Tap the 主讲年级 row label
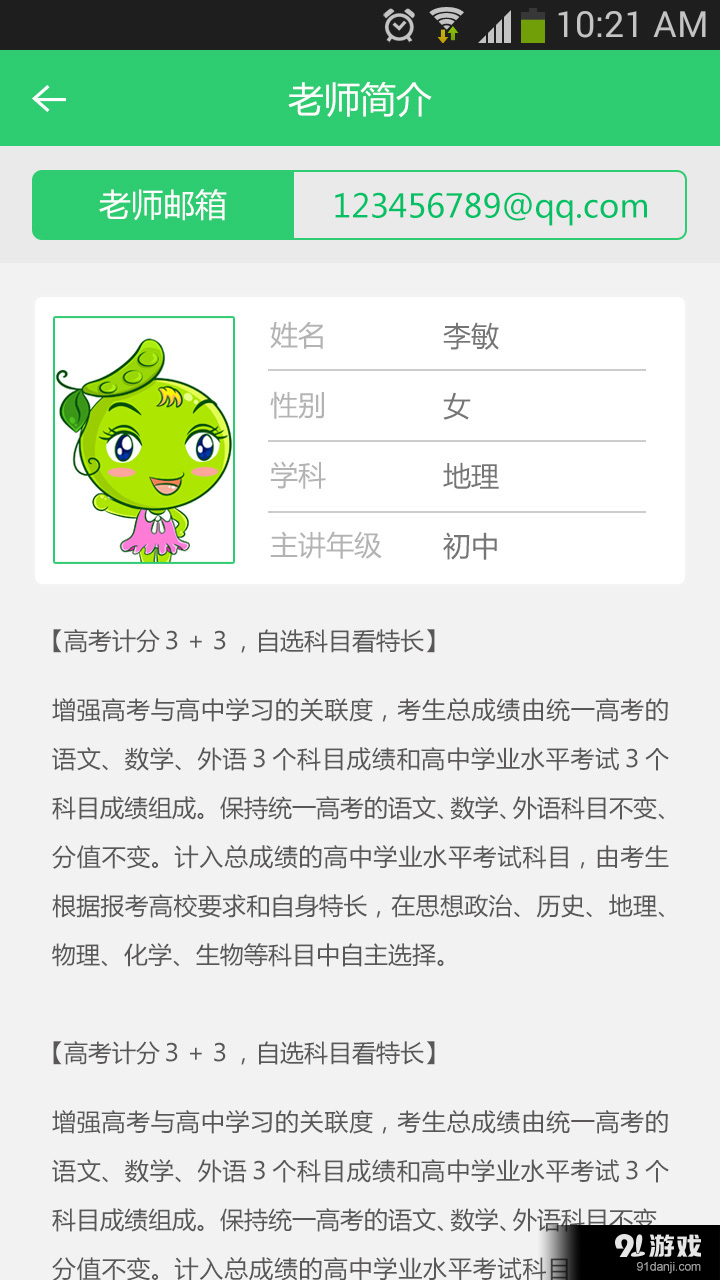This screenshot has width=720, height=1280. 324,547
